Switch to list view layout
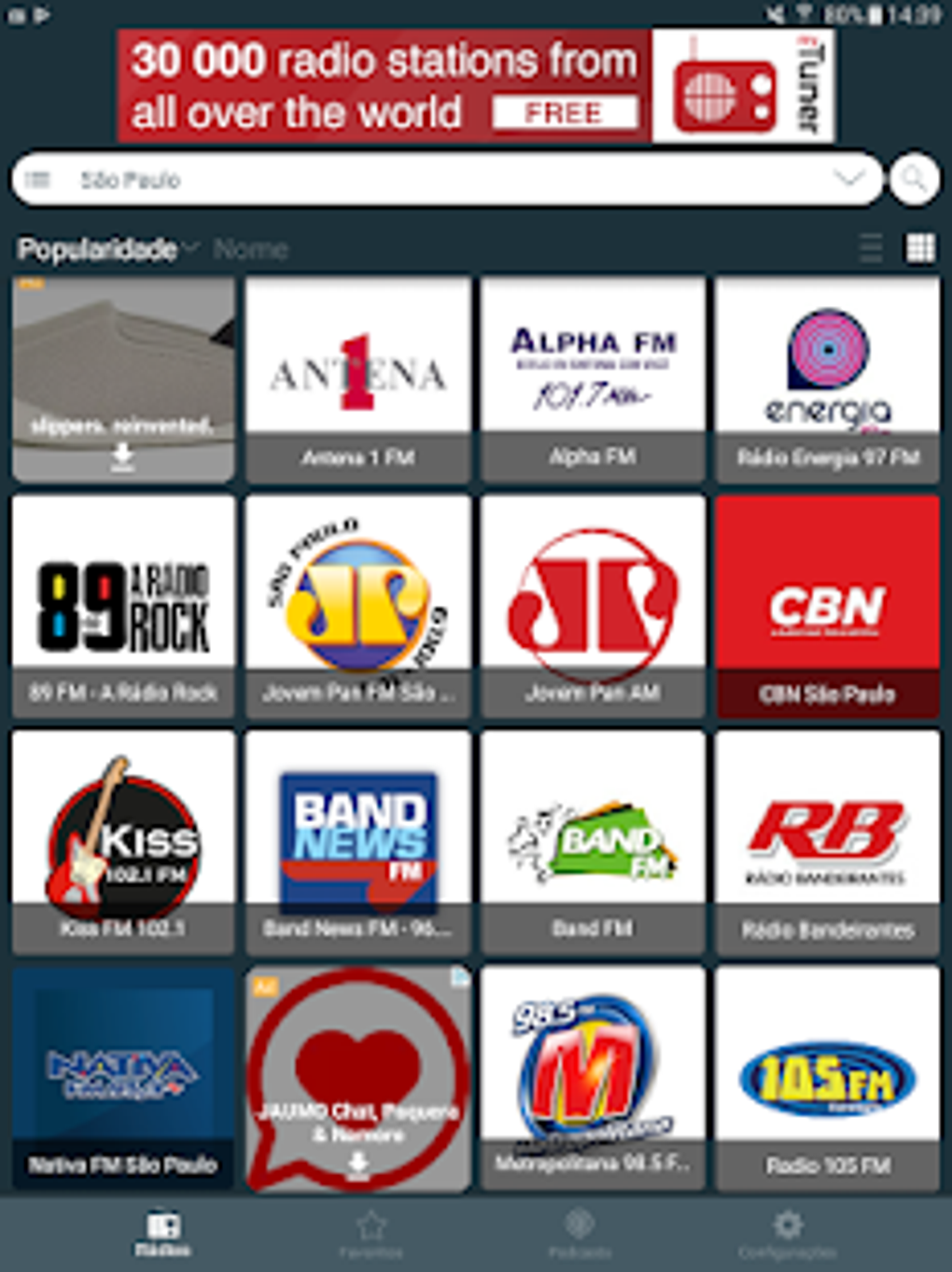952x1272 pixels. [x=871, y=248]
